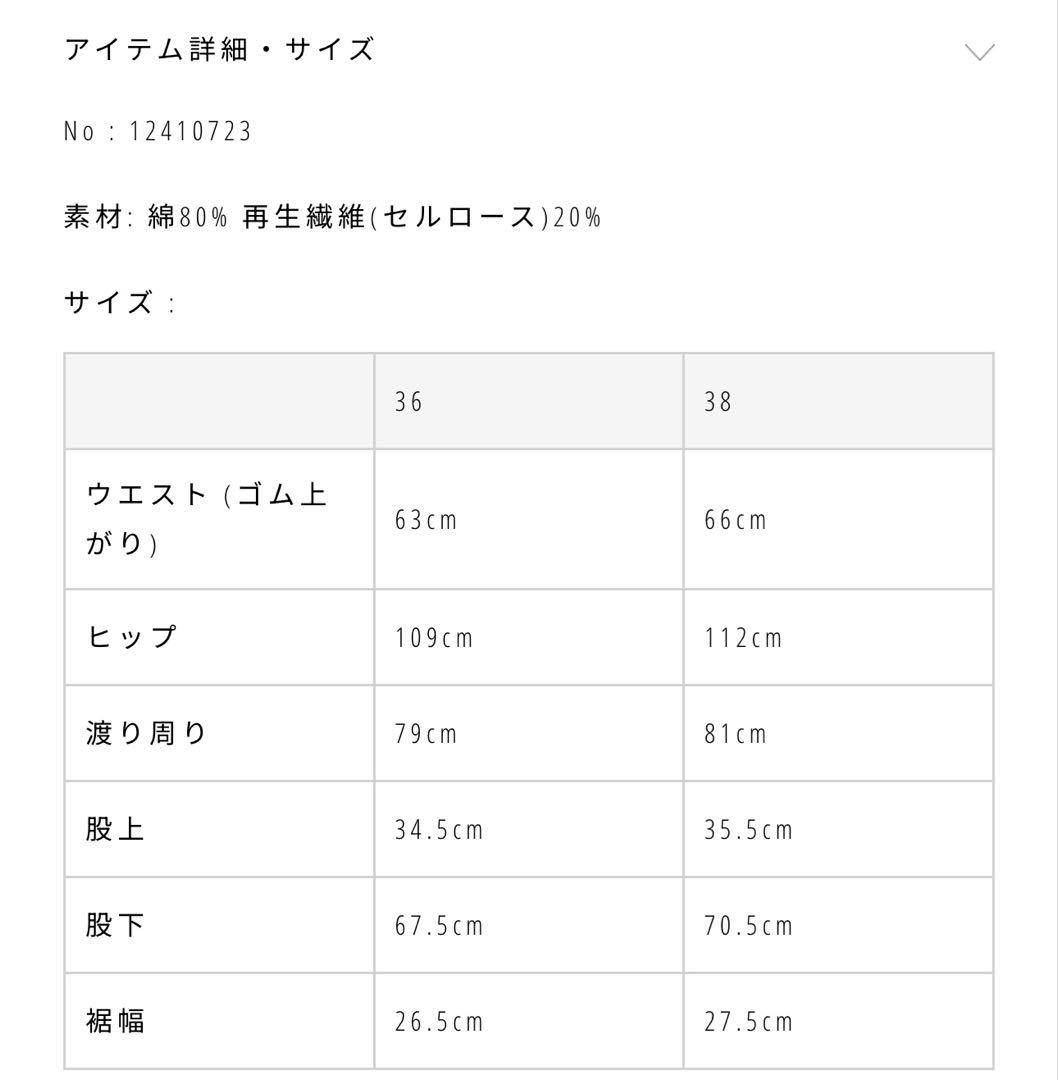The image size is (1058, 1080).
Task: Click the item number 12410723
Action: [x=160, y=128]
